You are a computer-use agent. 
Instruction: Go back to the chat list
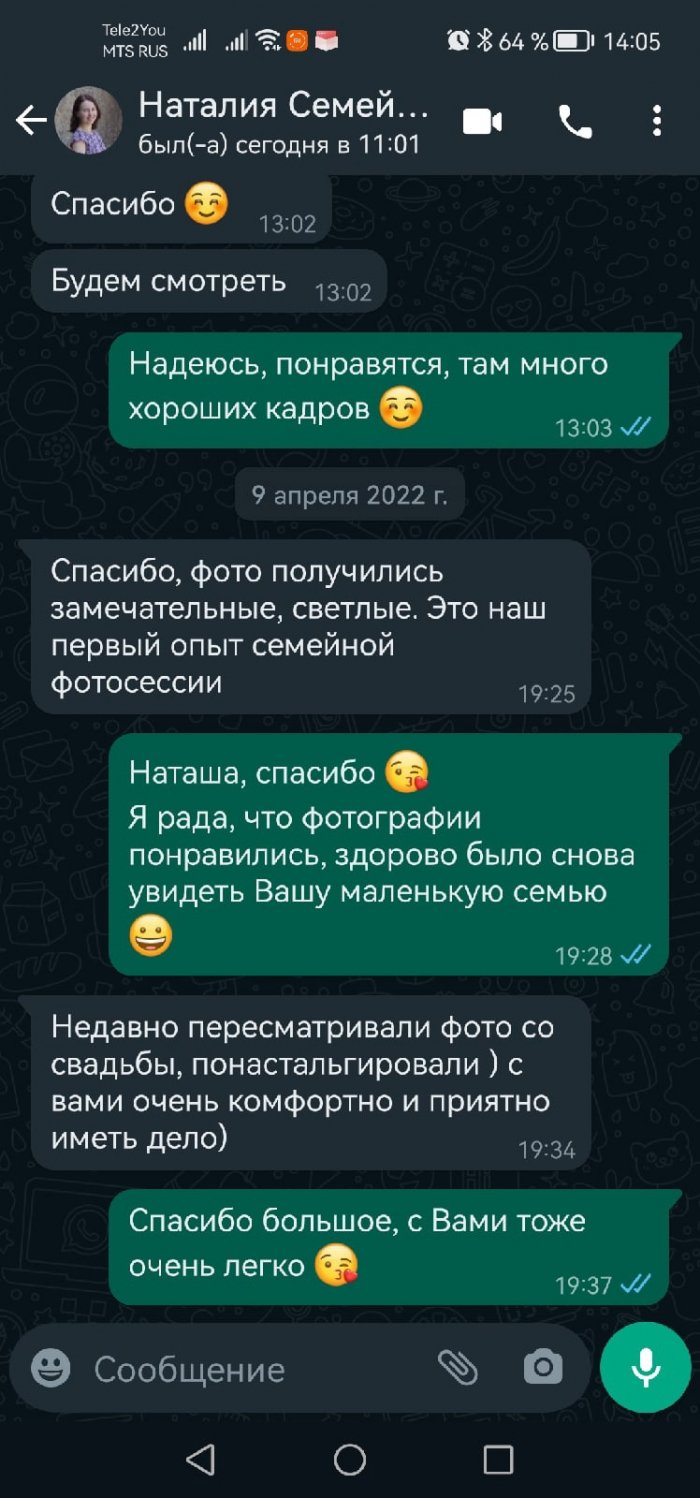point(30,122)
